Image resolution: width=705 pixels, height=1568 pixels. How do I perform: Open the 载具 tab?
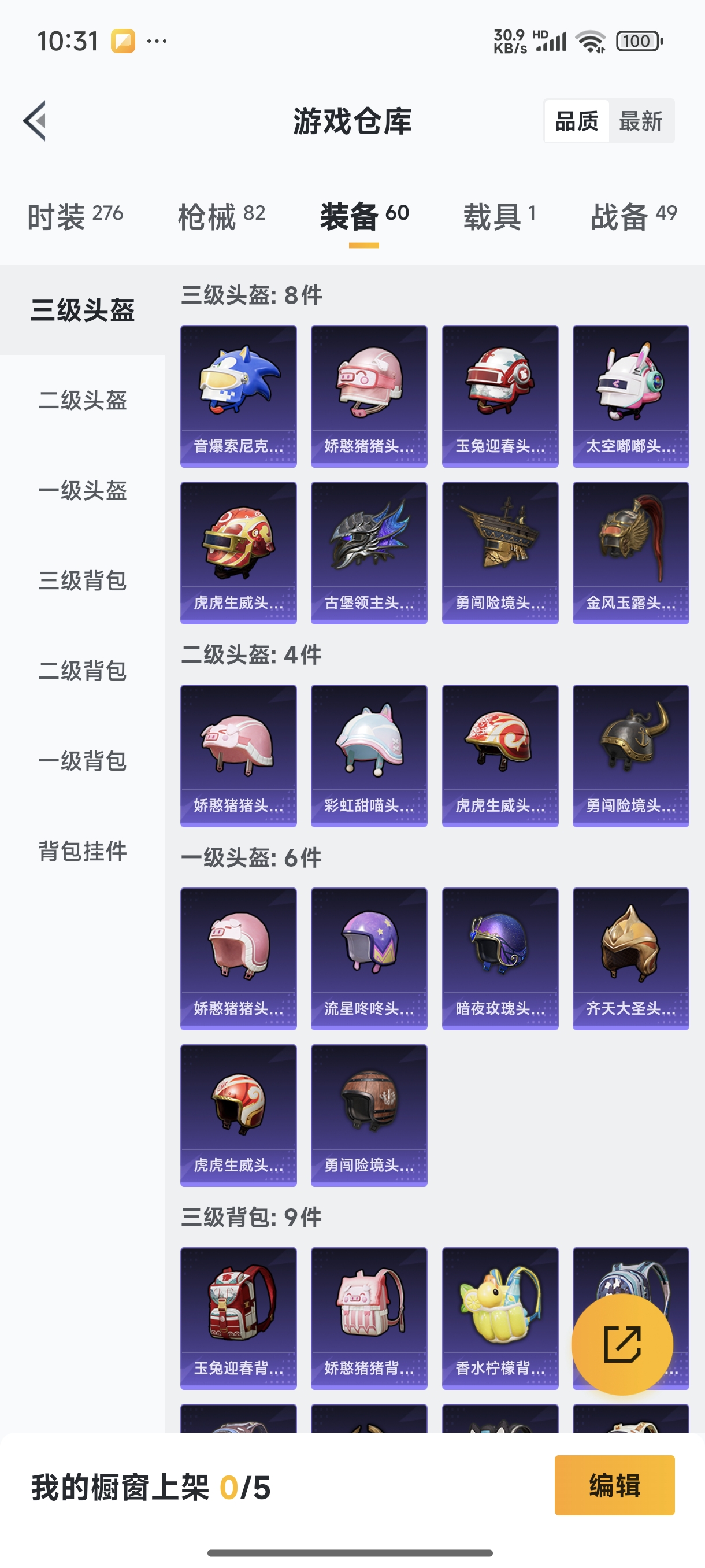tap(499, 216)
